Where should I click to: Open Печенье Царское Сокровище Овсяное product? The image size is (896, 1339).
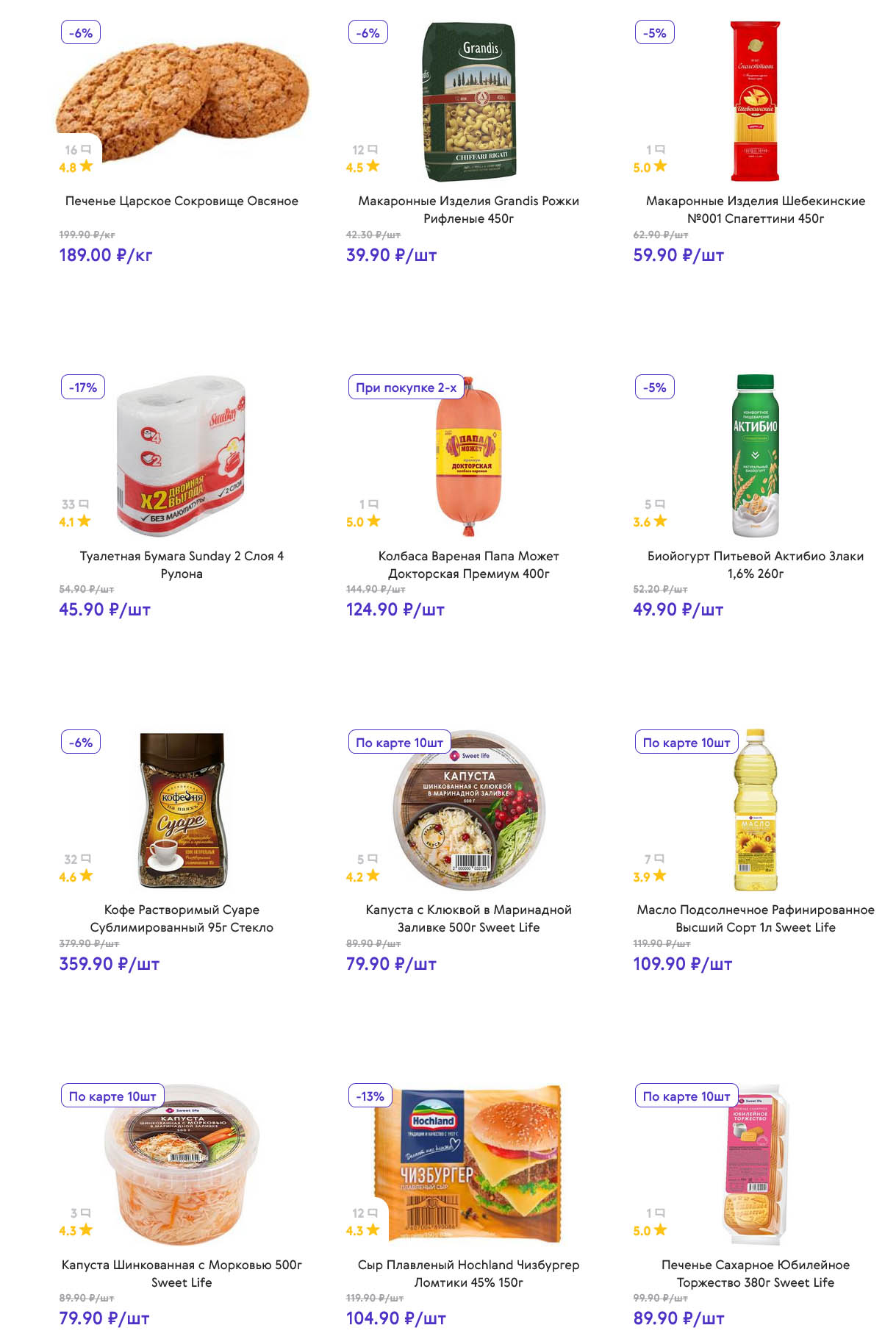pos(182,201)
